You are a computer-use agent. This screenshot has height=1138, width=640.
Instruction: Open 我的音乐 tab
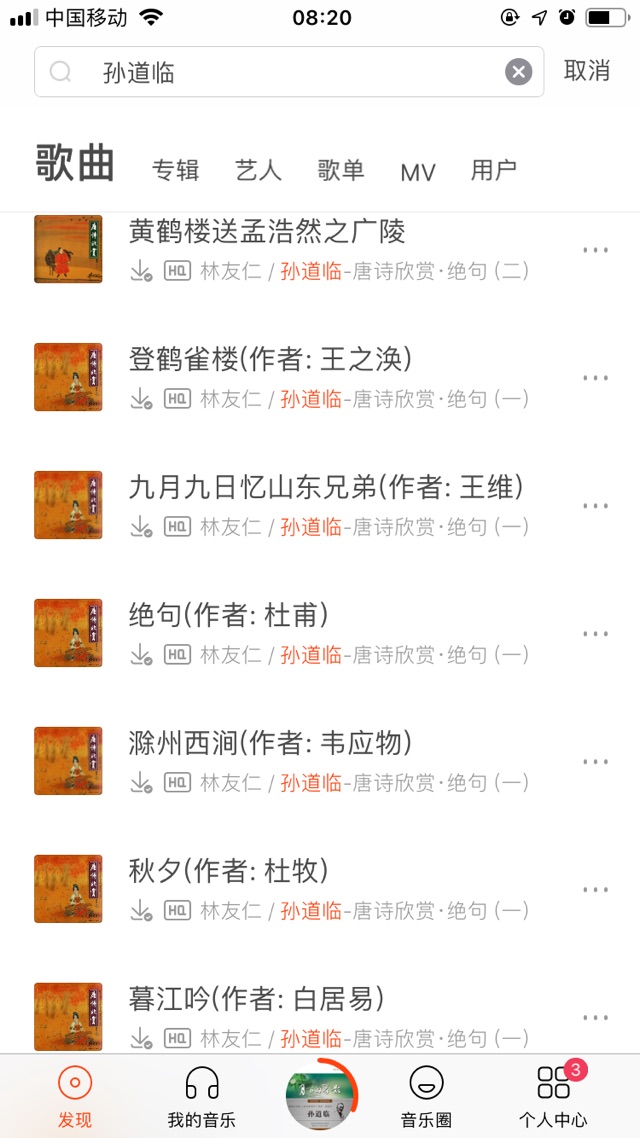click(202, 1095)
